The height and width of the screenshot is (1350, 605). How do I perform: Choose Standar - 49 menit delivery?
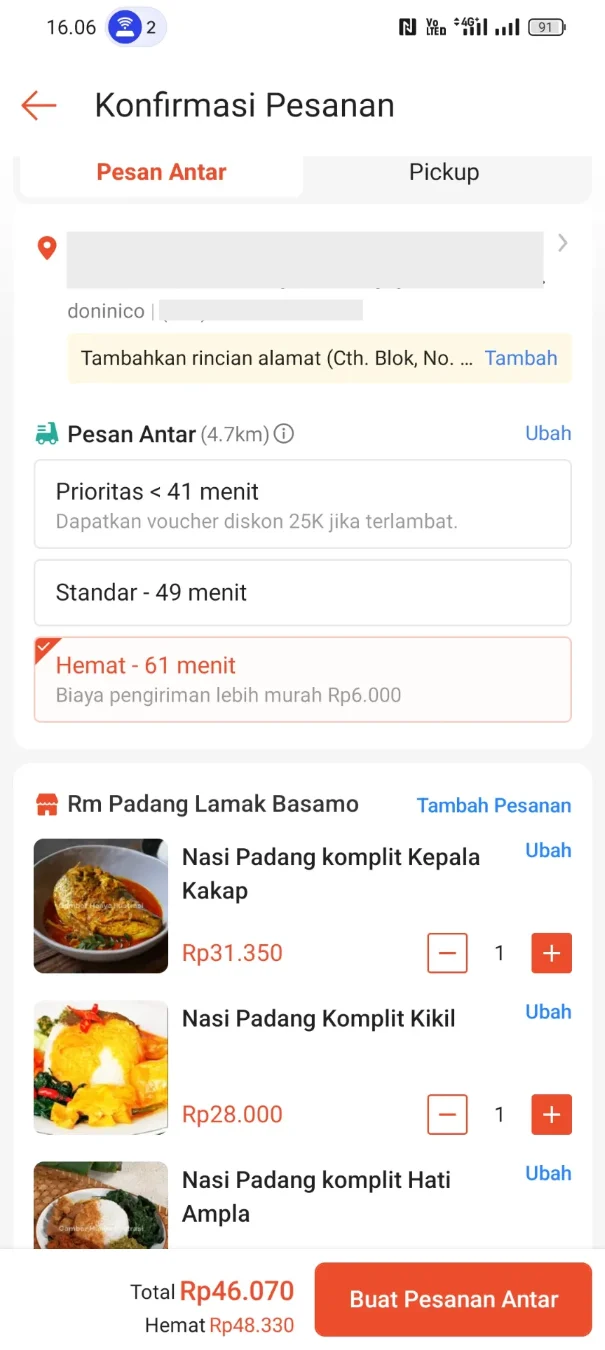303,592
